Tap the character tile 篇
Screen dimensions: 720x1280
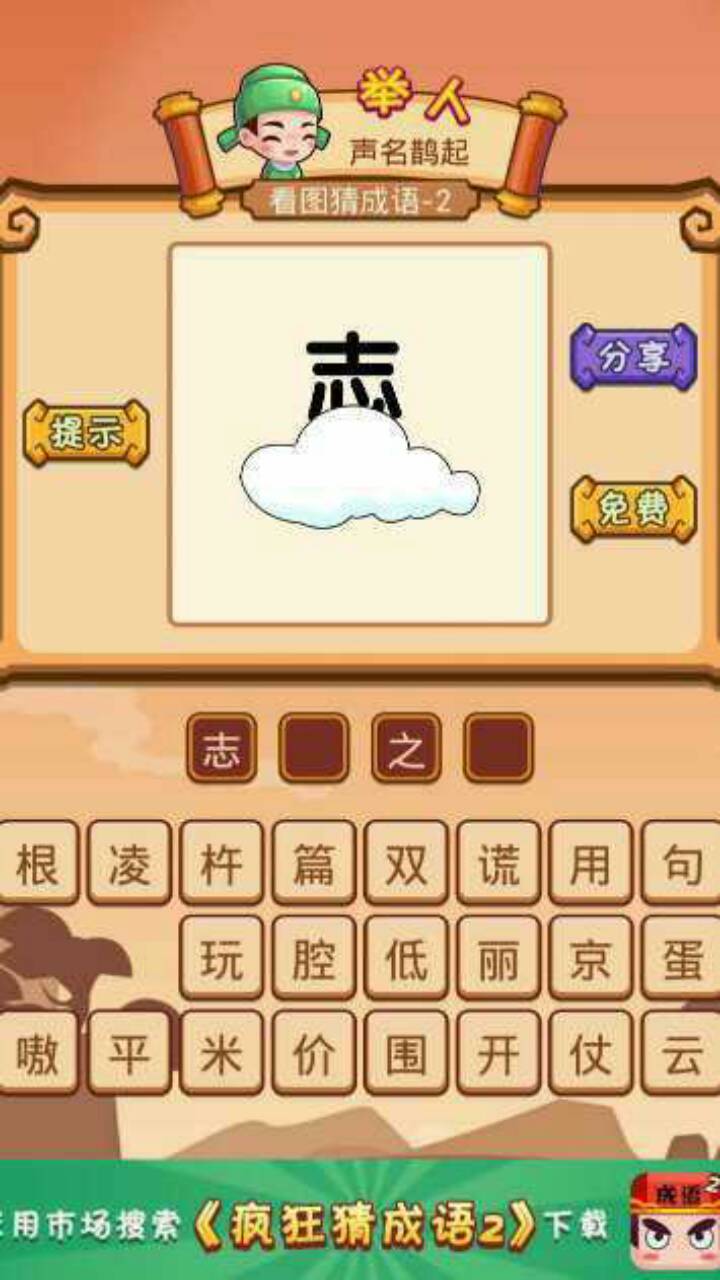313,863
